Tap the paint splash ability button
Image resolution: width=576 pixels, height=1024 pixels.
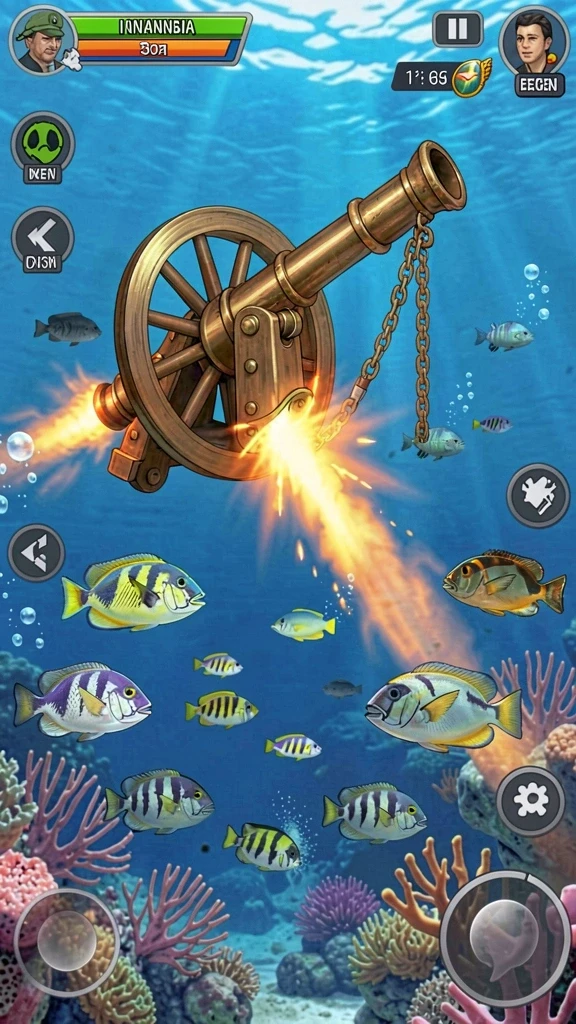(538, 495)
